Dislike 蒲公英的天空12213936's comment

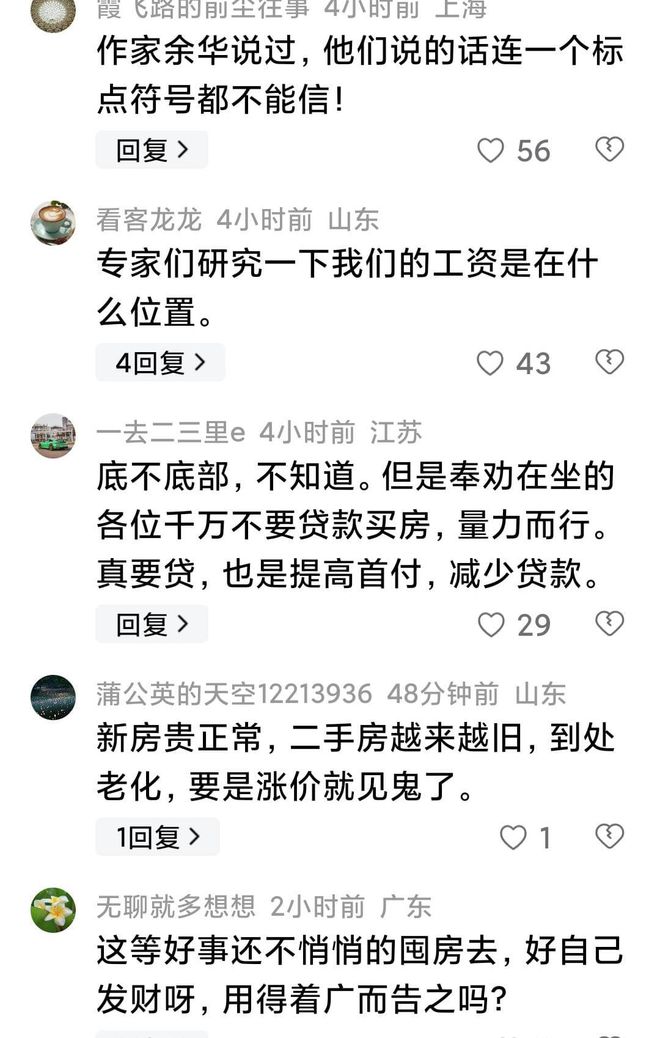click(609, 837)
